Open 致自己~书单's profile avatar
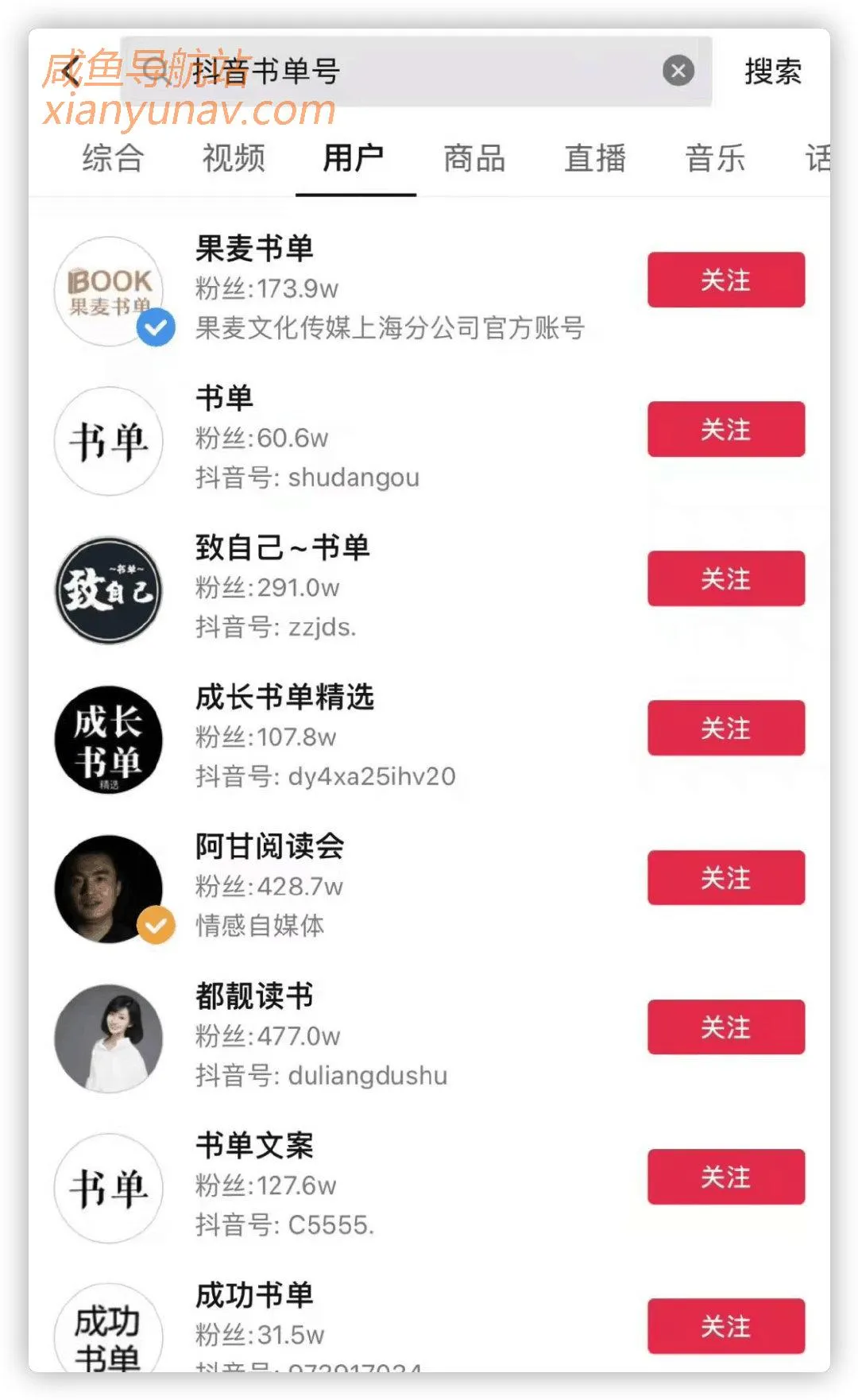This screenshot has height=1400, width=858. (109, 590)
